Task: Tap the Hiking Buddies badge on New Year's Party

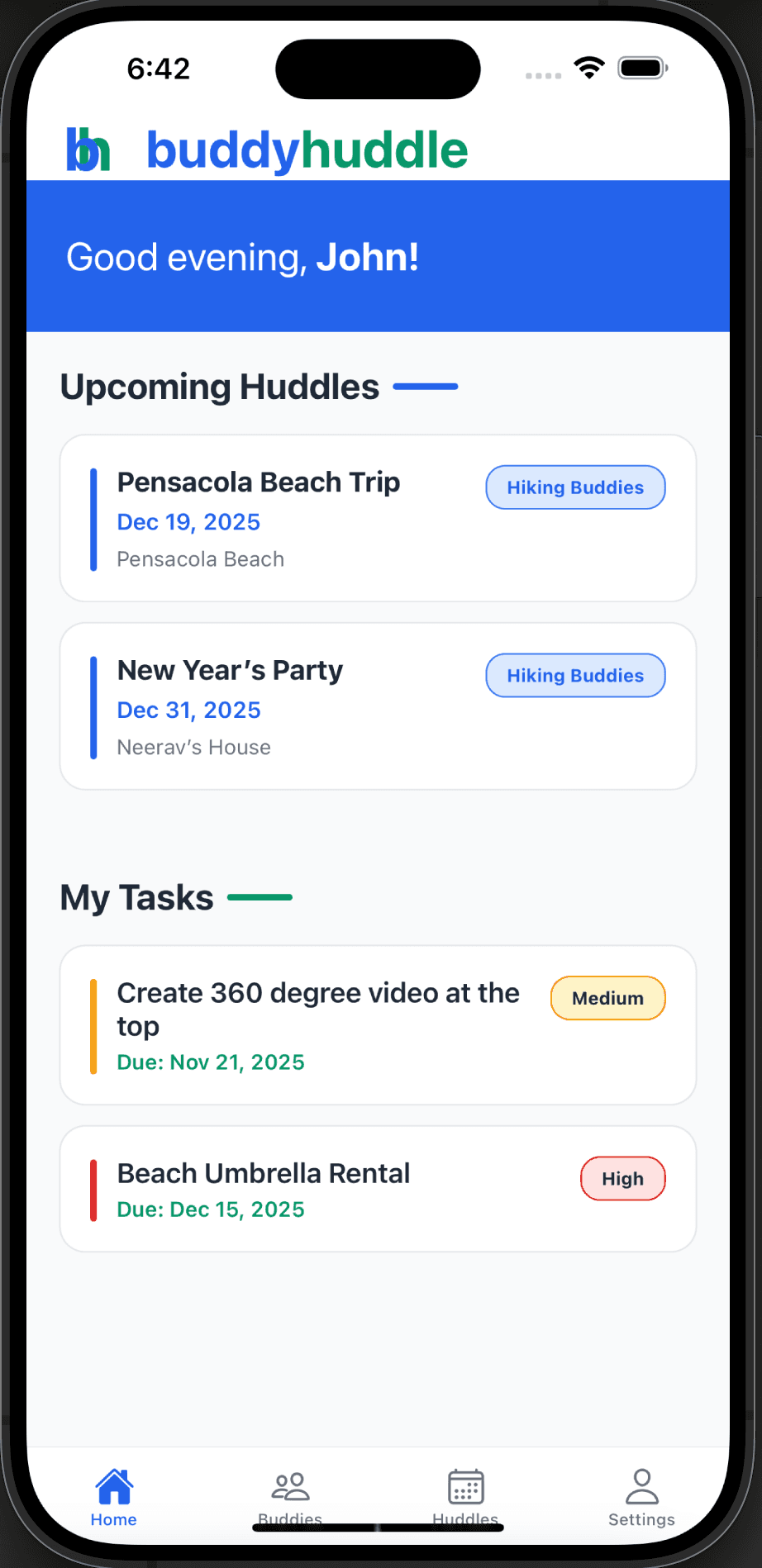Action: coord(574,675)
